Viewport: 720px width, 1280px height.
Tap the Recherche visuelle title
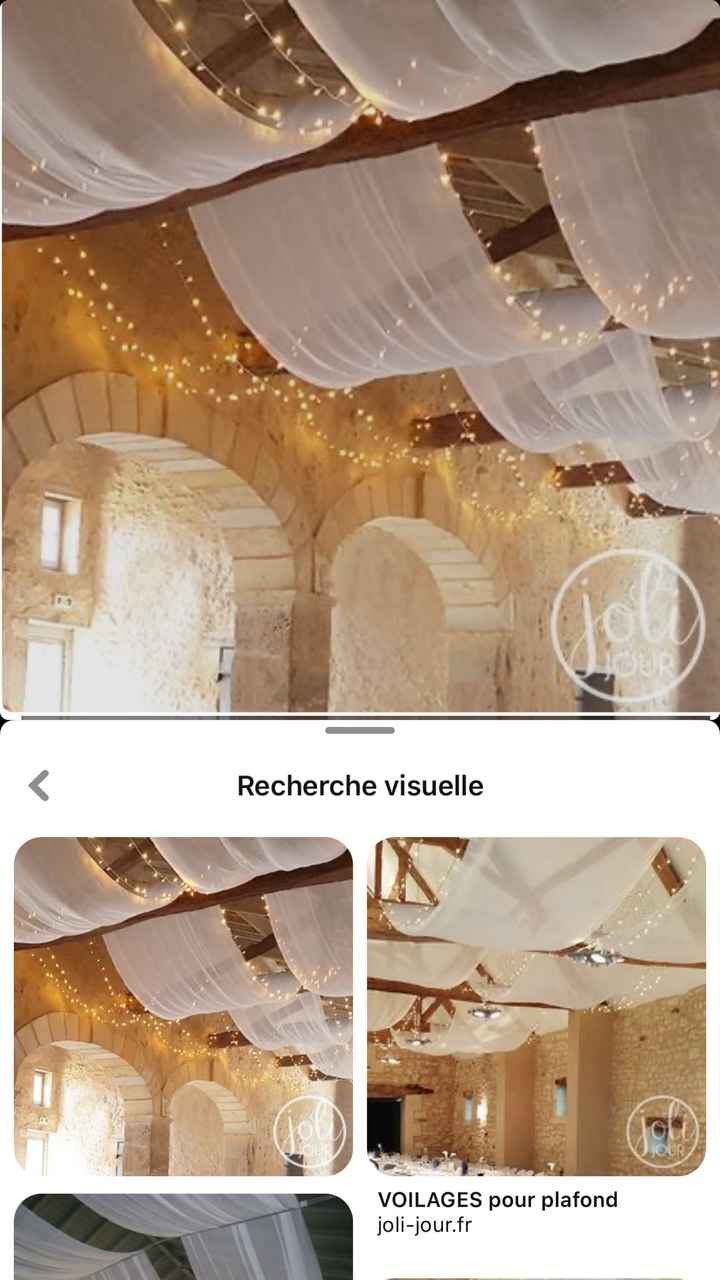[360, 785]
